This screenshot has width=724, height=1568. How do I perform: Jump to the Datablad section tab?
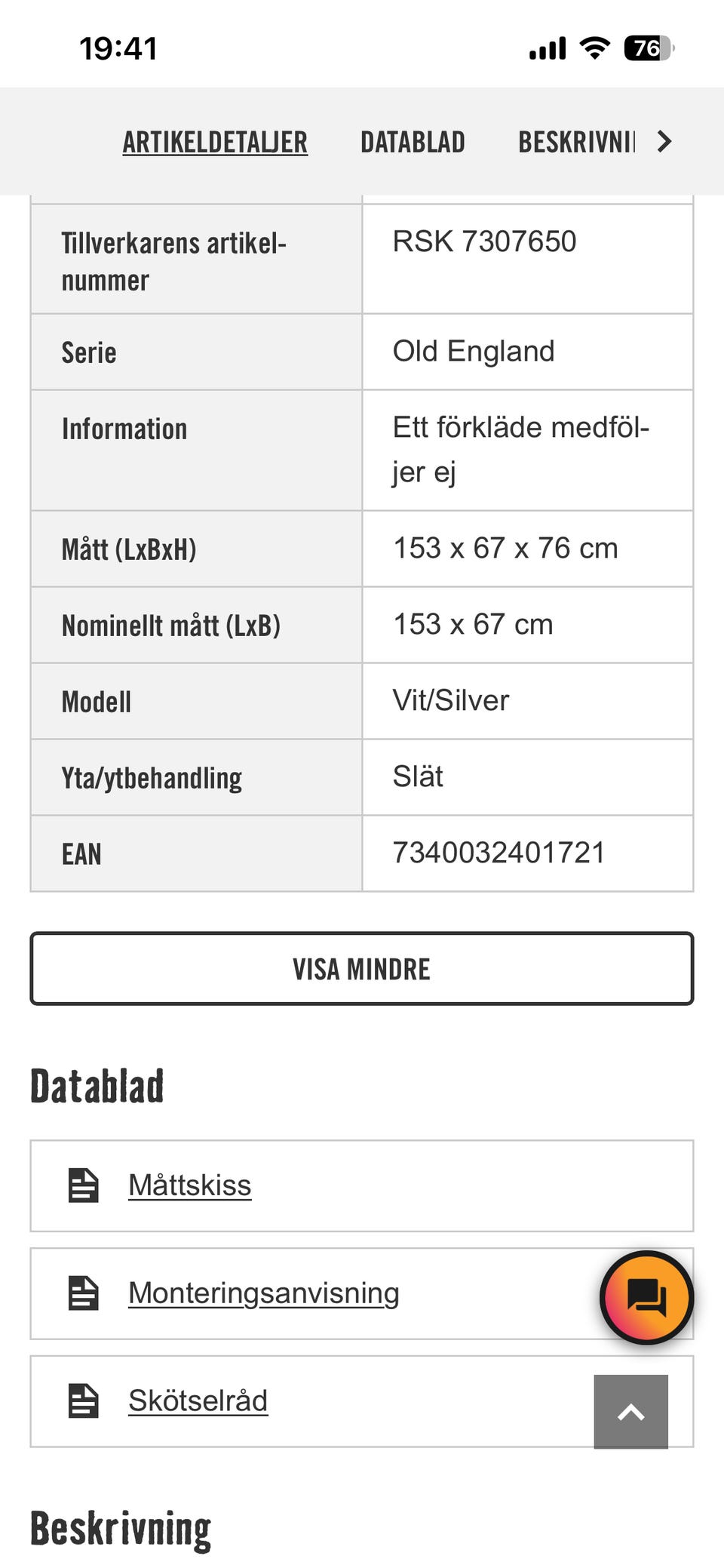point(413,142)
